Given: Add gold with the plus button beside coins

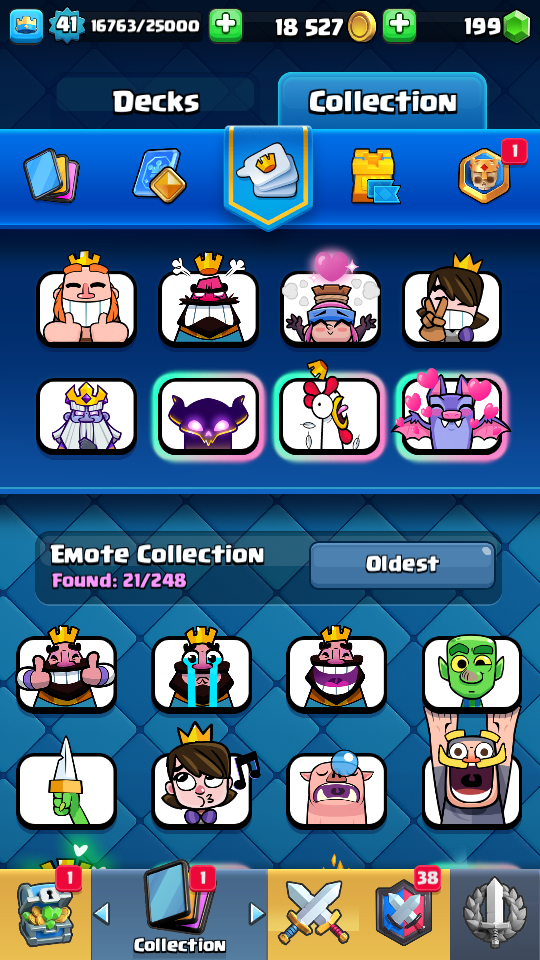Looking at the screenshot, I should (x=399, y=26).
